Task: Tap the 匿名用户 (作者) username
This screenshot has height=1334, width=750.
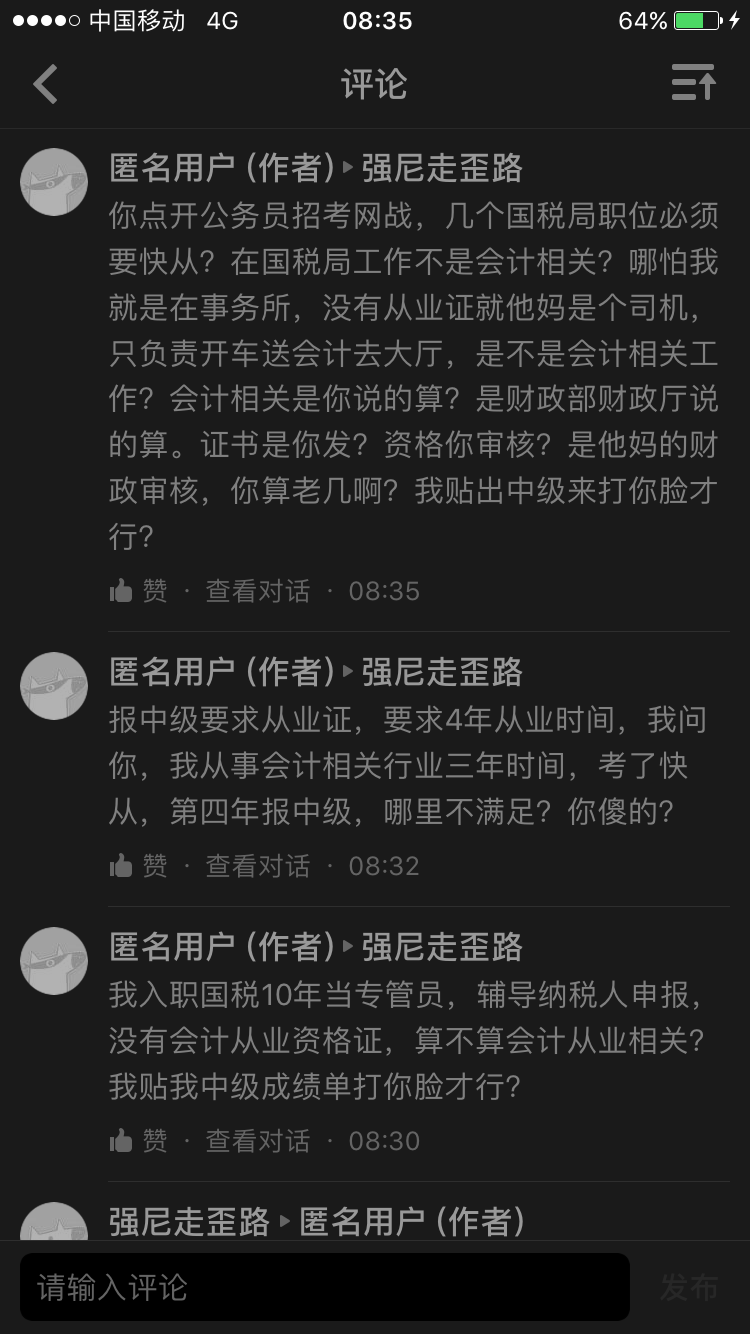Action: (217, 169)
